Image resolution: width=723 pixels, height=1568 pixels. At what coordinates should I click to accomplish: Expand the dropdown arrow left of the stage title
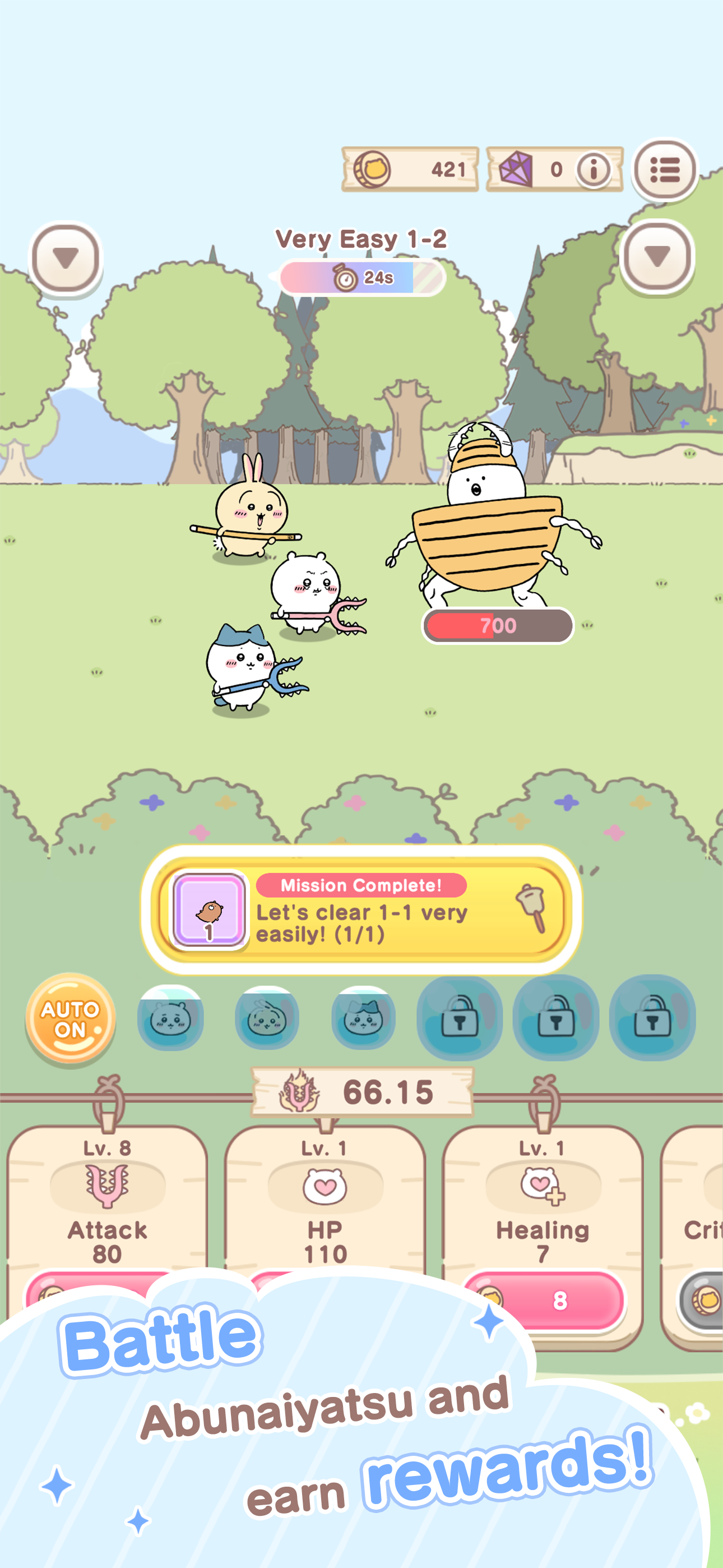point(66,257)
